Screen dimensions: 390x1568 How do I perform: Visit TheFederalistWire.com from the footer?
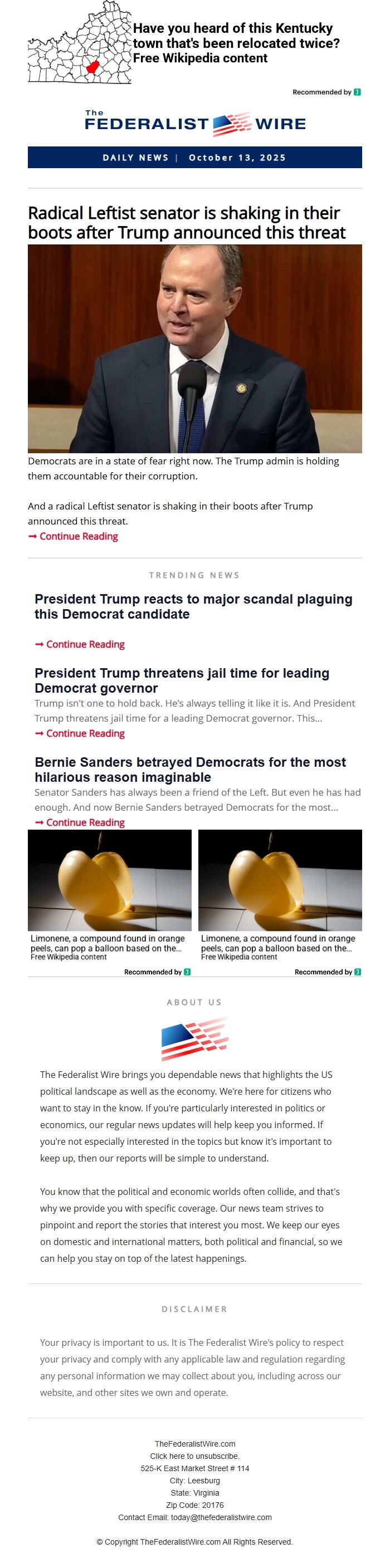[x=195, y=1444]
